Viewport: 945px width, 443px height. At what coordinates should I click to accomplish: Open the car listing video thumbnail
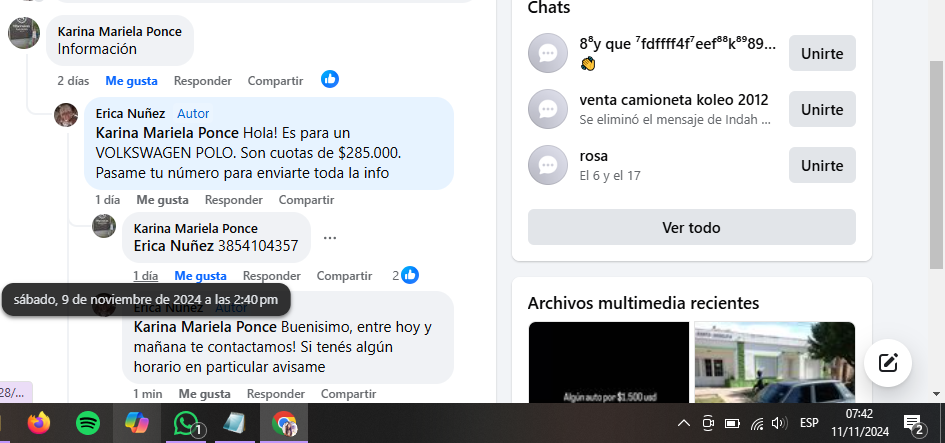pos(608,362)
